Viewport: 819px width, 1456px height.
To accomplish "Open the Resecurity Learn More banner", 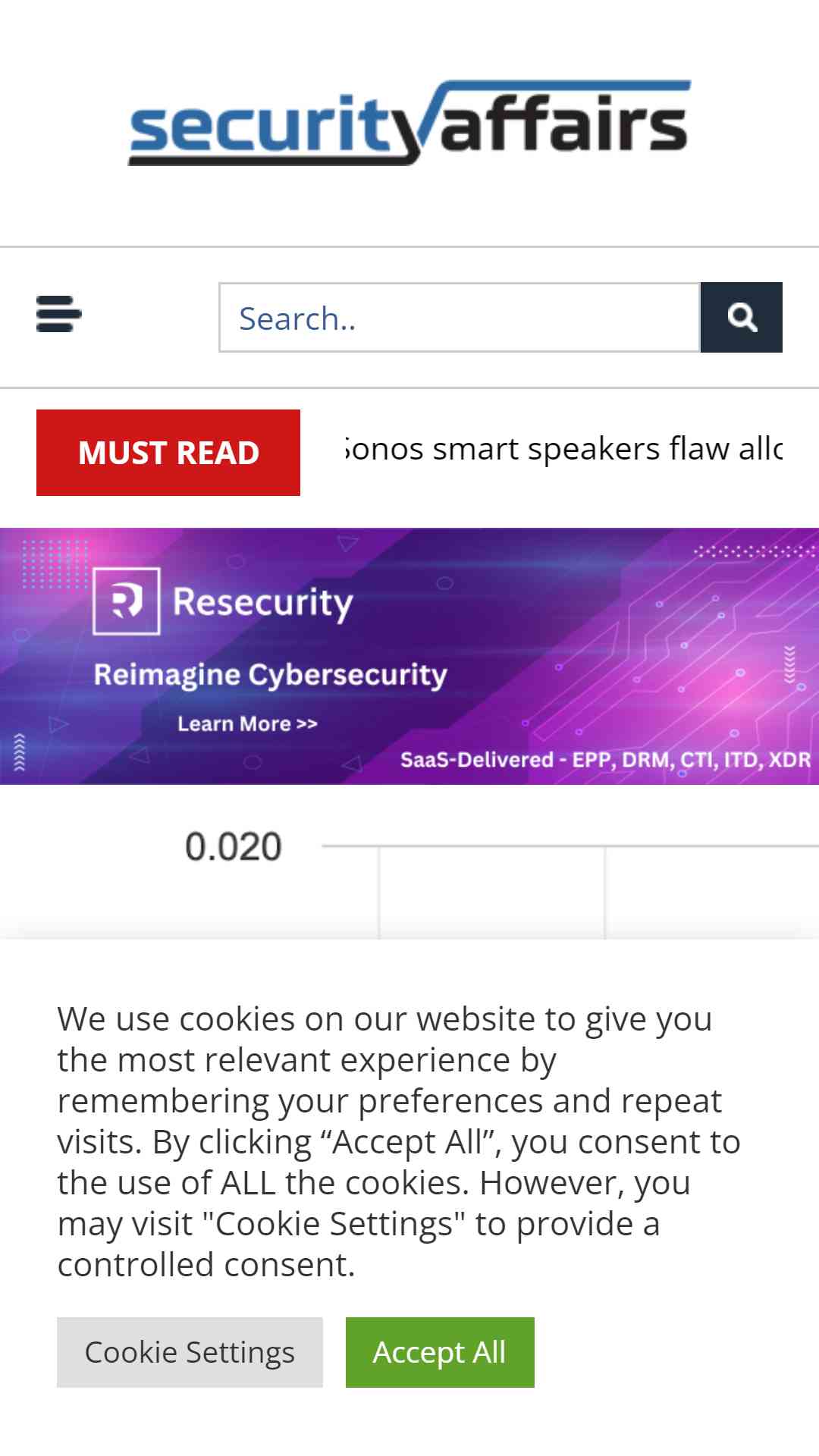I will [x=409, y=656].
